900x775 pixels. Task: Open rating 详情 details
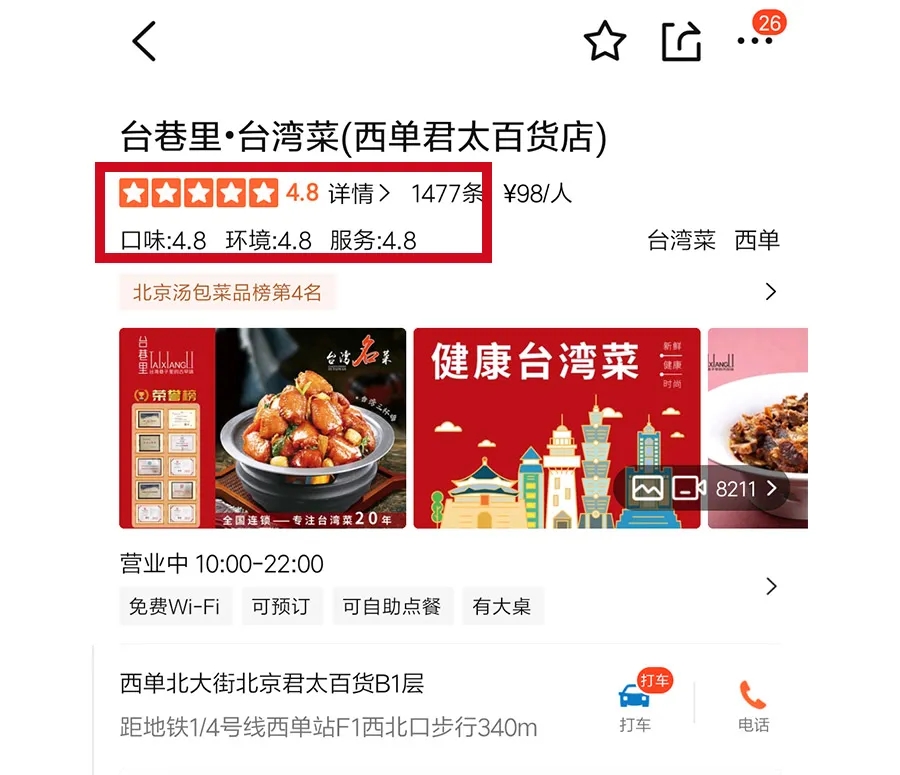359,193
